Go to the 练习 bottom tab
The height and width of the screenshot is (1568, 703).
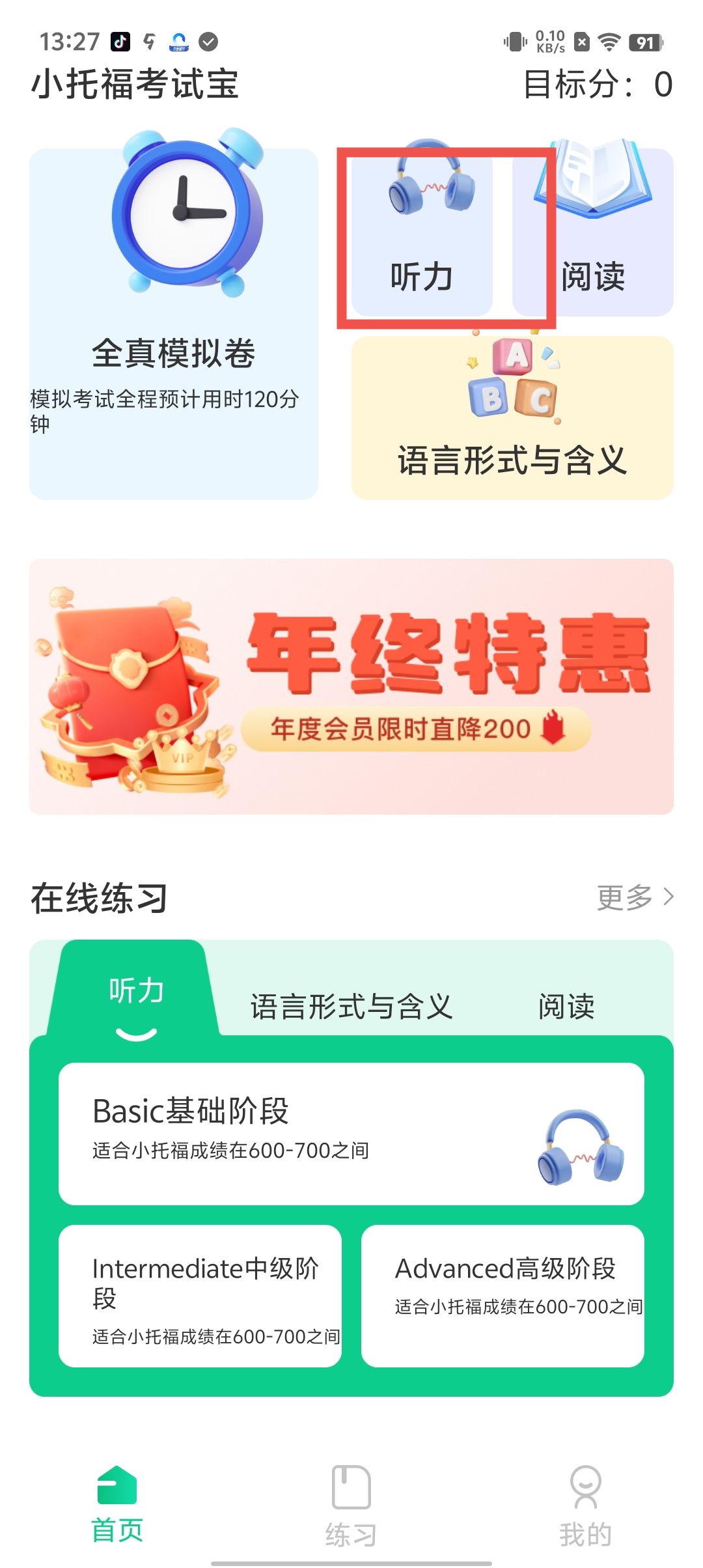click(x=351, y=1505)
